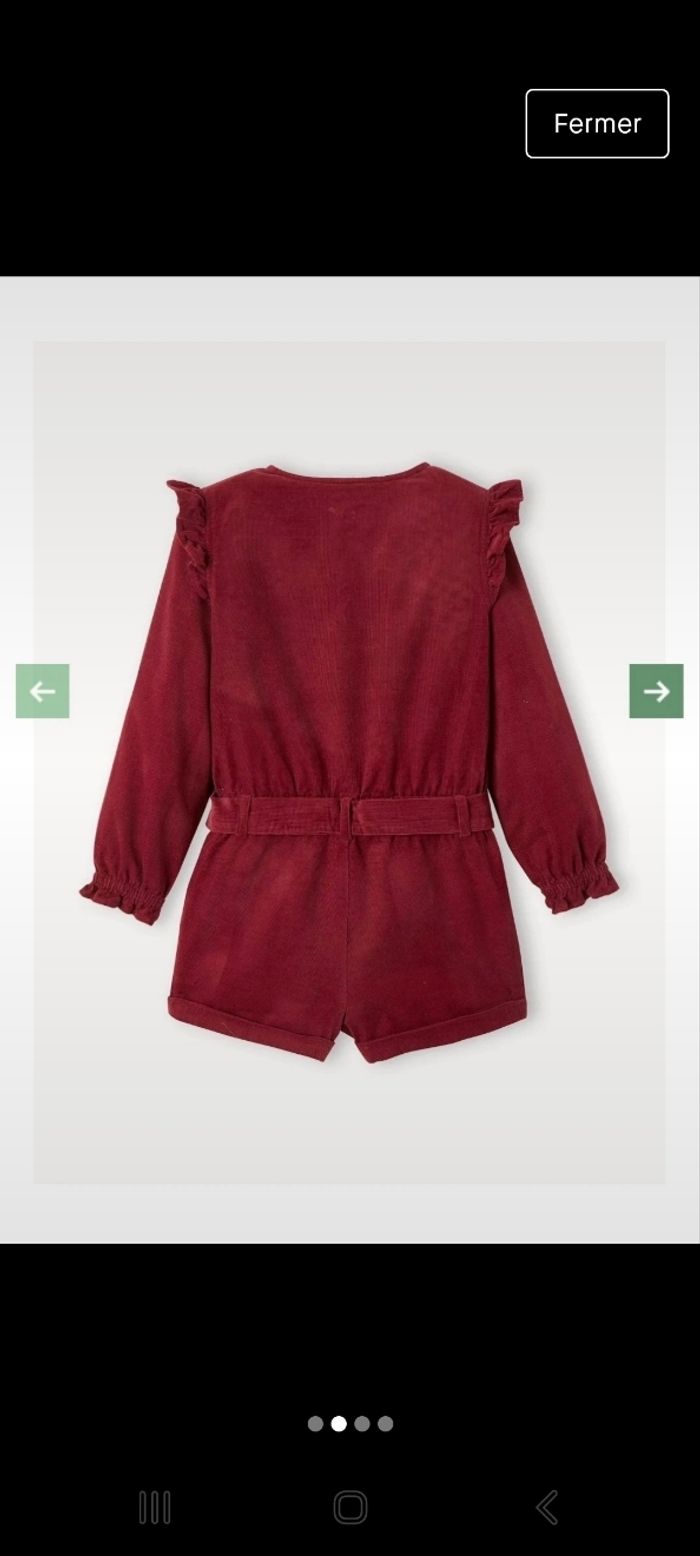Show the next product photo
The width and height of the screenshot is (700, 1556).
click(656, 691)
